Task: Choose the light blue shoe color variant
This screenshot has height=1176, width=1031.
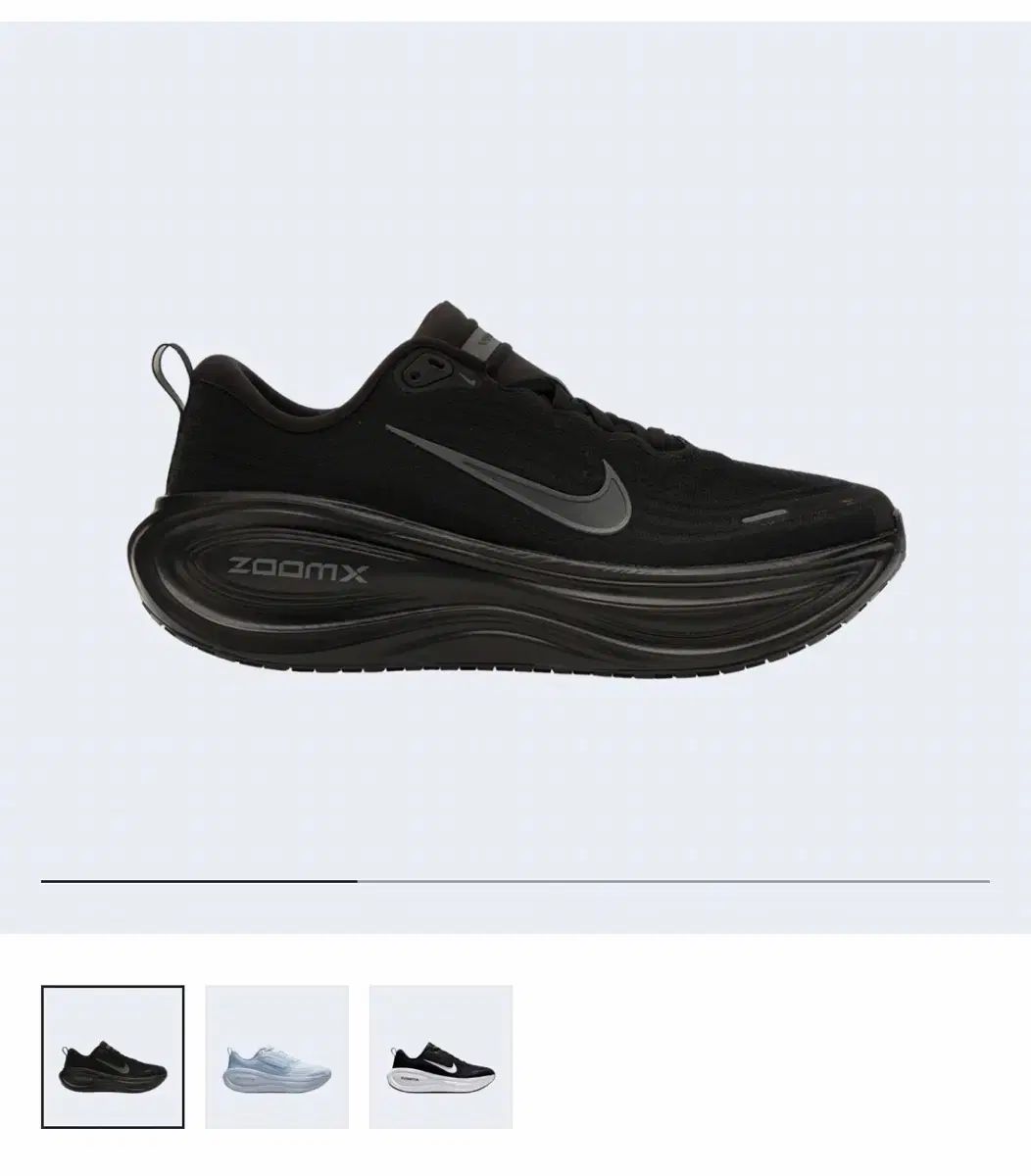Action: (x=276, y=1056)
